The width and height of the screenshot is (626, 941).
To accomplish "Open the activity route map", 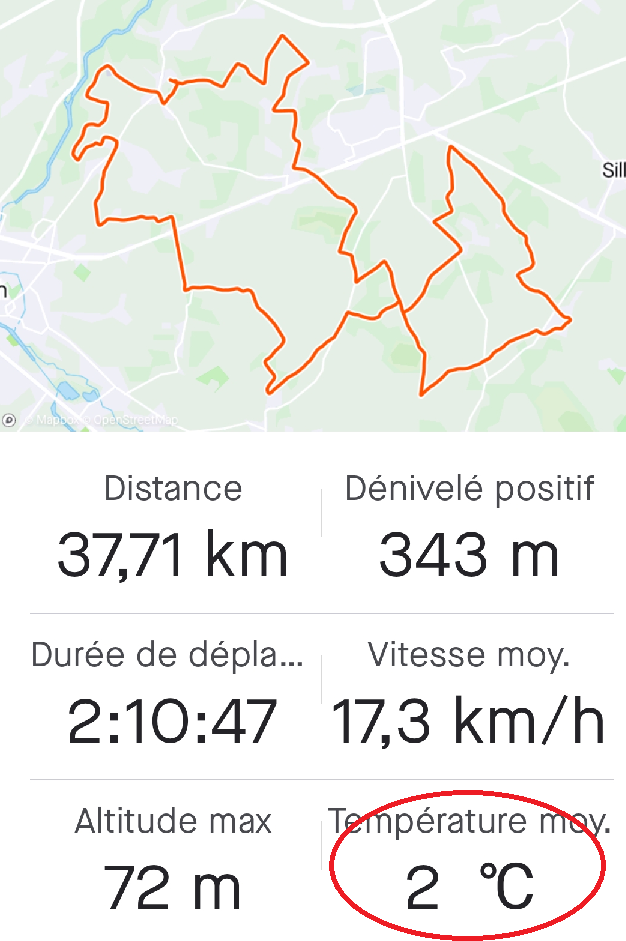I will point(313,215).
